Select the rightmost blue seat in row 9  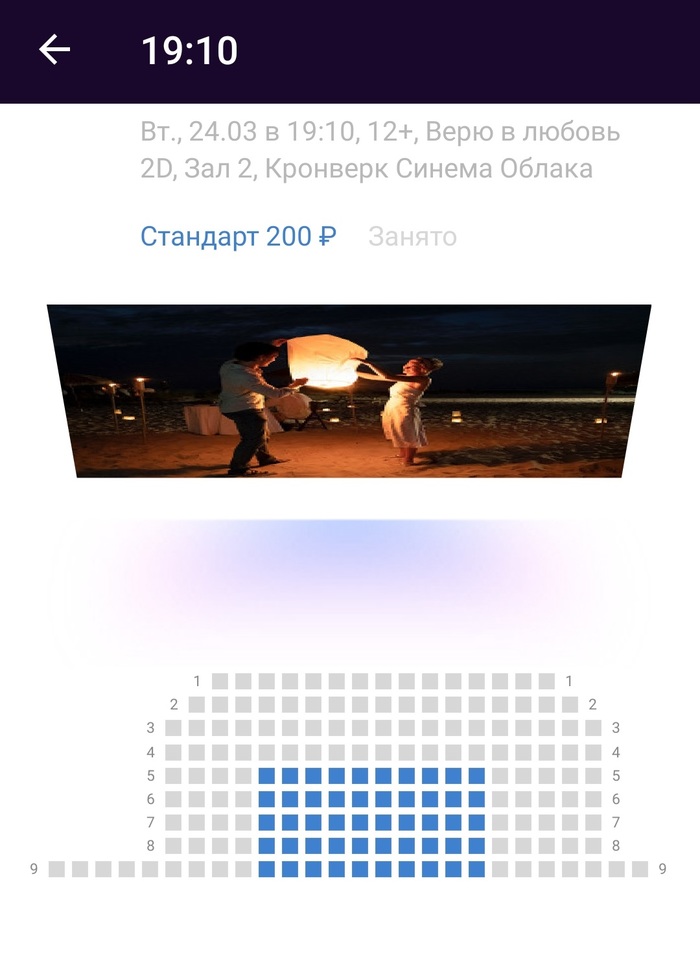476,869
